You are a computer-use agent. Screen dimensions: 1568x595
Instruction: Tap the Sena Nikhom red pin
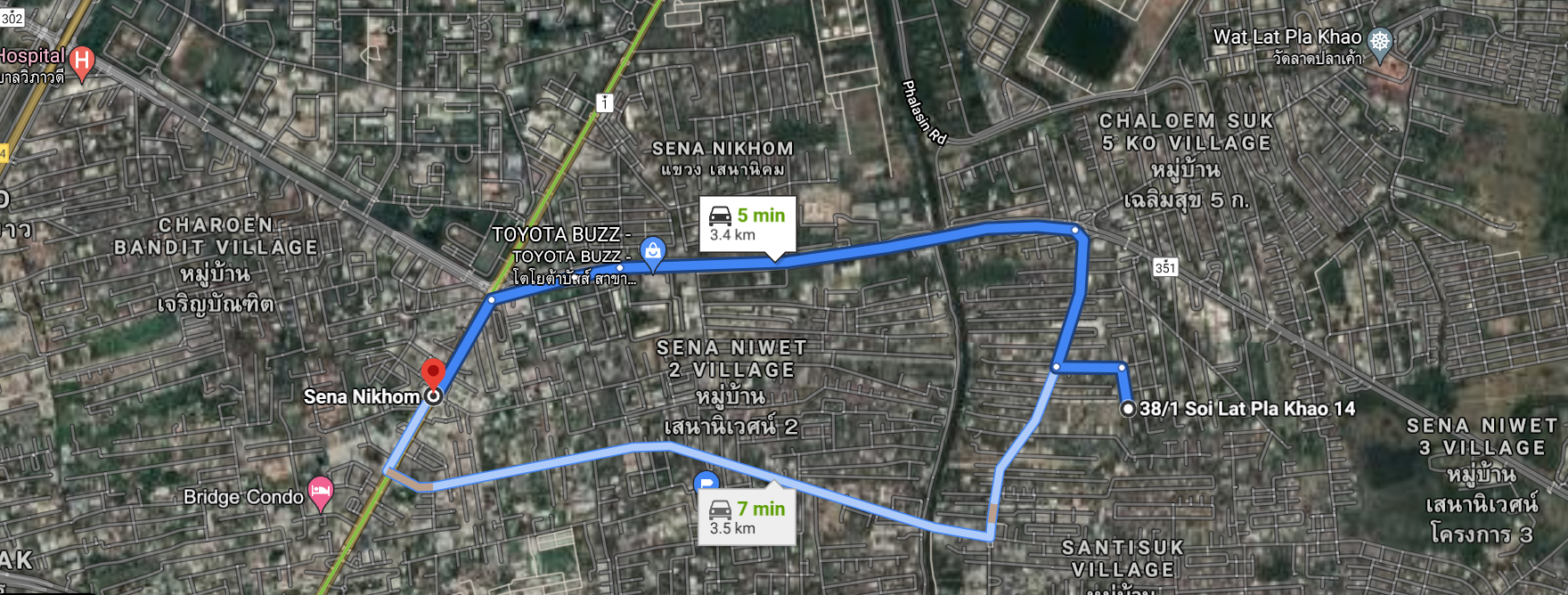pyautogui.click(x=433, y=374)
